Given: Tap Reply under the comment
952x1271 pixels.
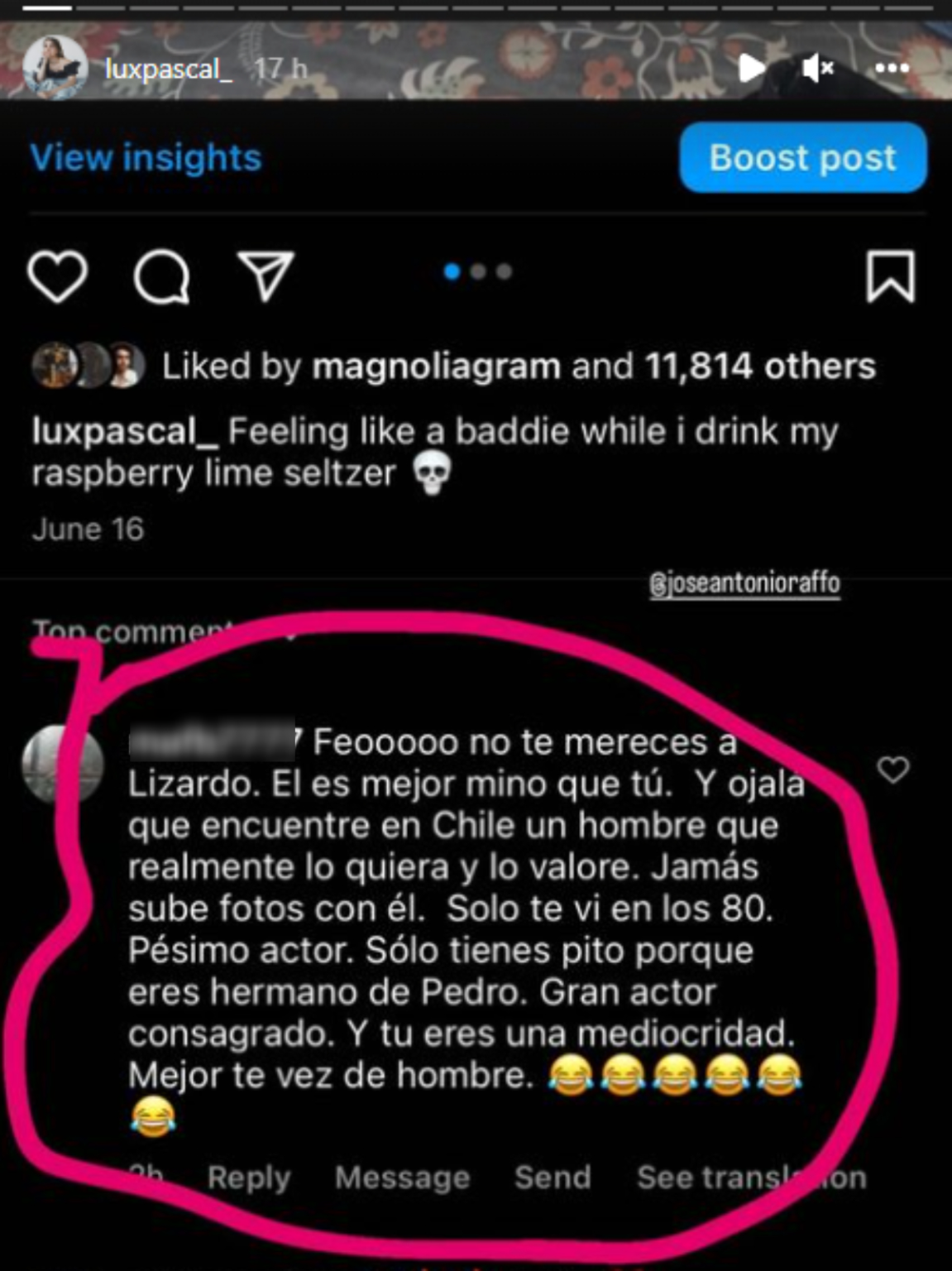Looking at the screenshot, I should (249, 1176).
